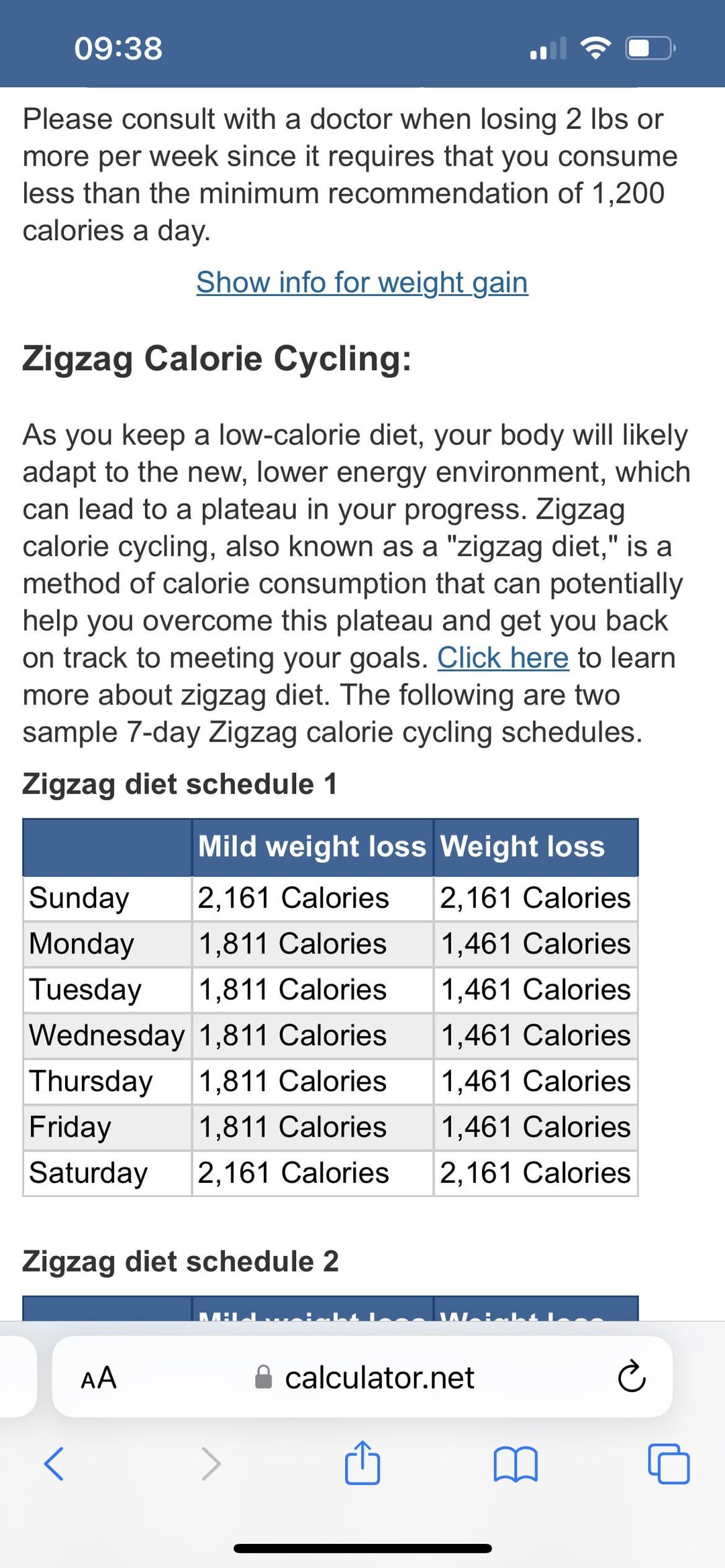Follow the Click here zigzag diet link
The image size is (725, 1568).
click(x=503, y=658)
